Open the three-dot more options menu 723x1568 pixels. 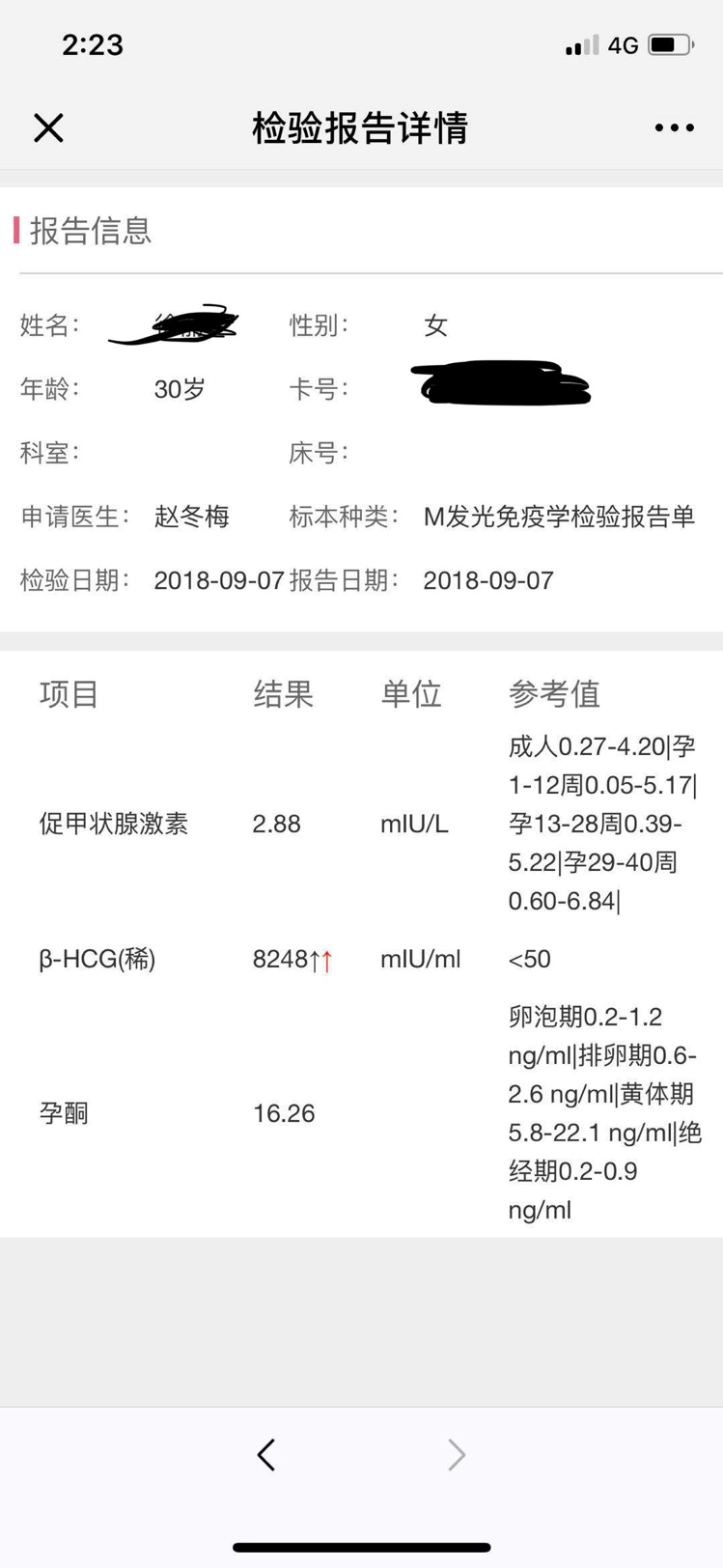coord(674,127)
